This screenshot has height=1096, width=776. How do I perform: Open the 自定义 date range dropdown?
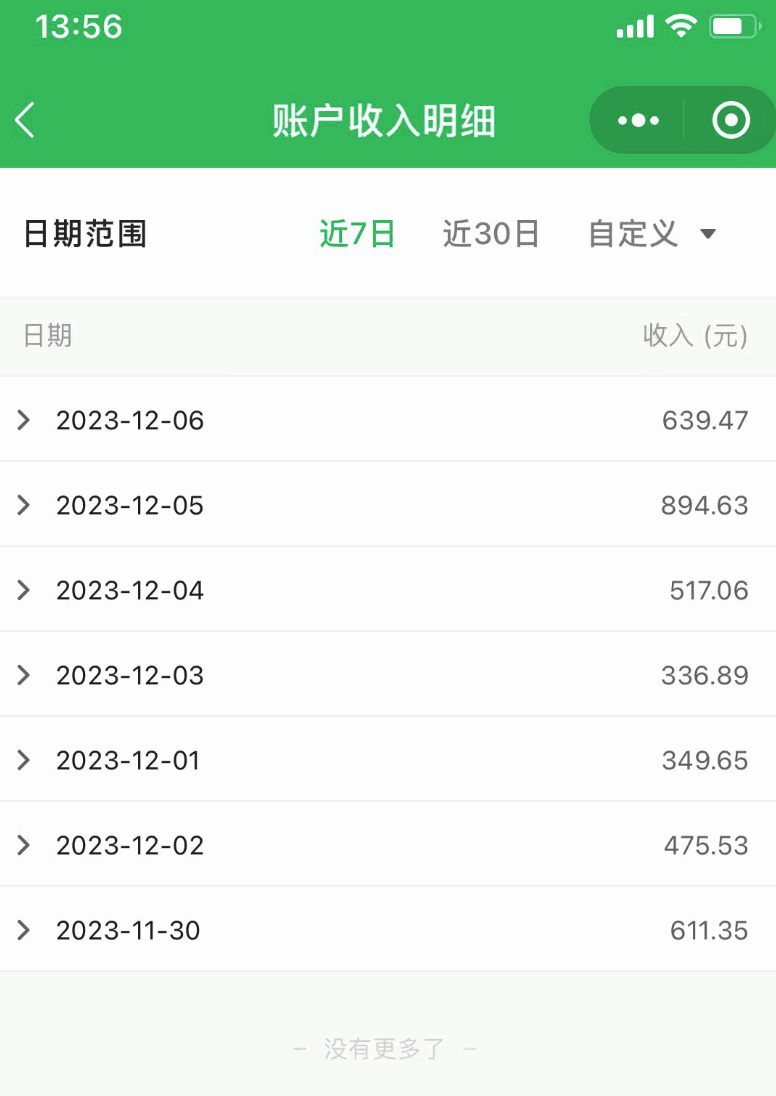[652, 234]
